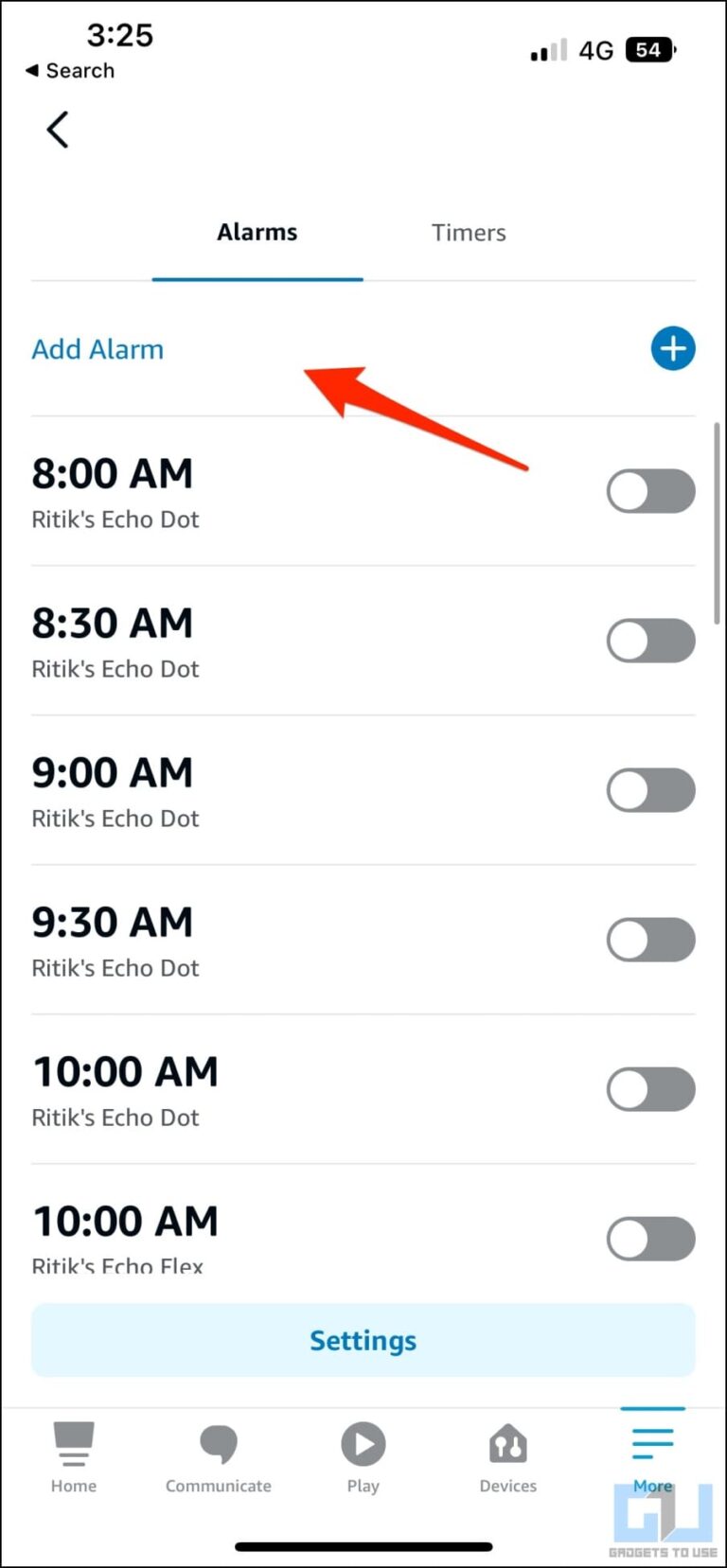Image resolution: width=727 pixels, height=1568 pixels.
Task: Switch to the Timers tab
Action: pyautogui.click(x=469, y=233)
